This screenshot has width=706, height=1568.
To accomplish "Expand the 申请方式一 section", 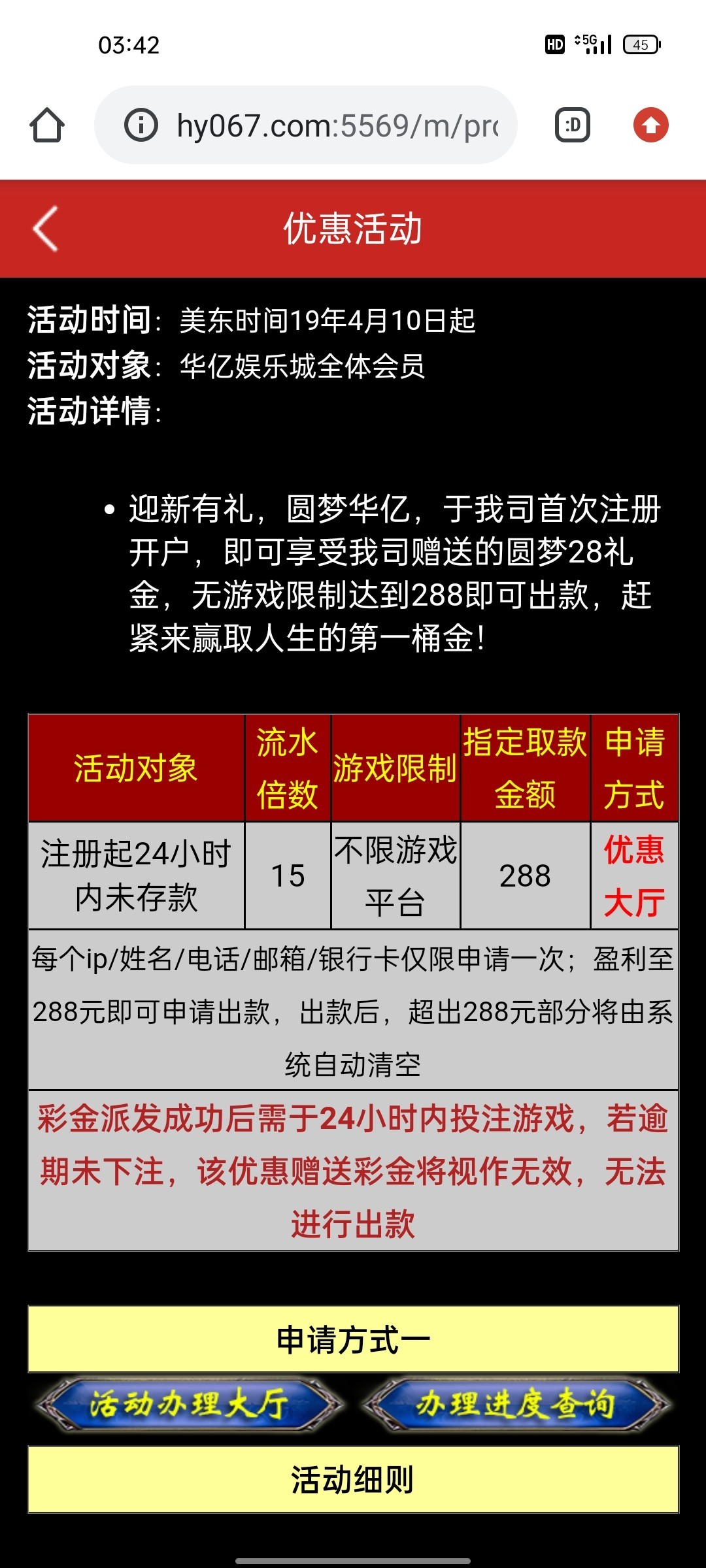I will [353, 1339].
